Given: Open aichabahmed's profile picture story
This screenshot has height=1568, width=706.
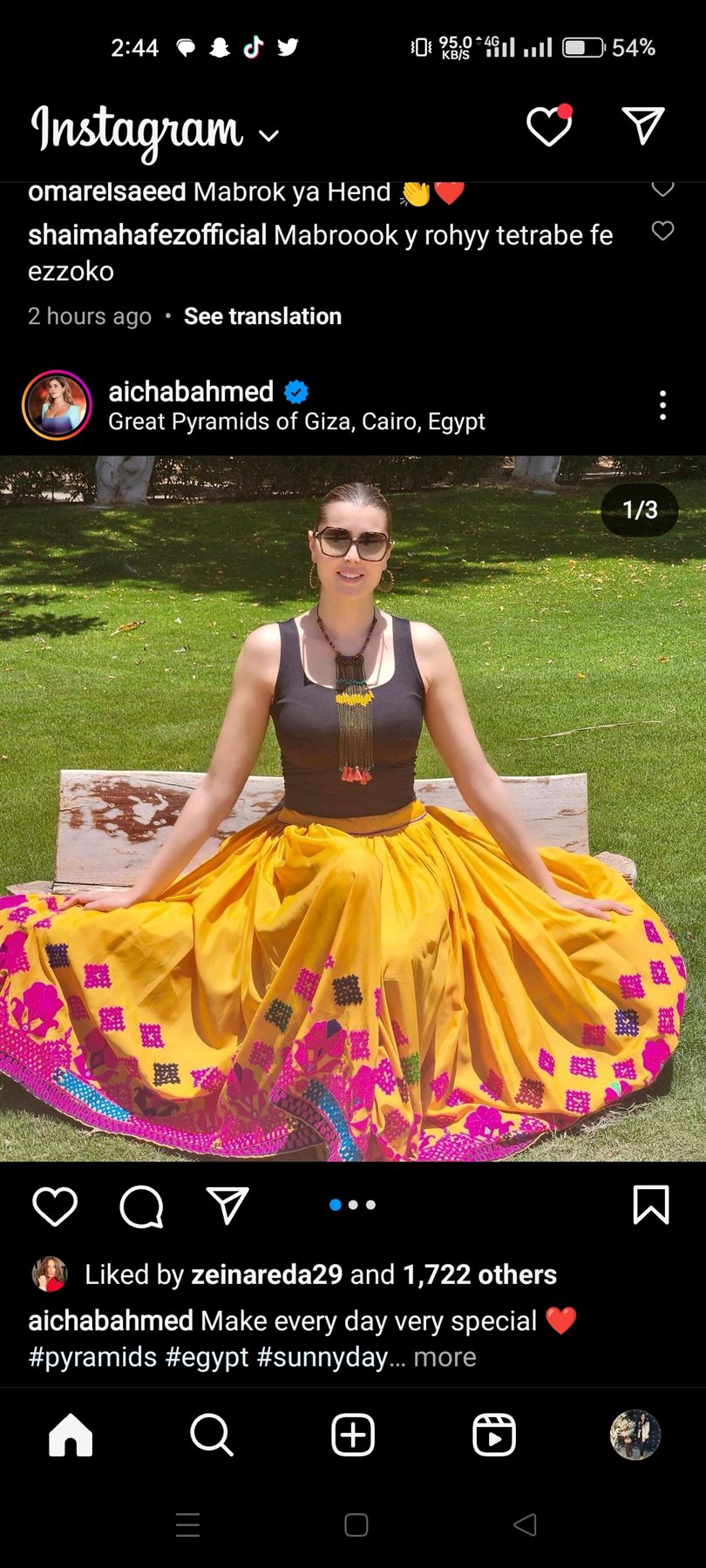Looking at the screenshot, I should tap(57, 405).
